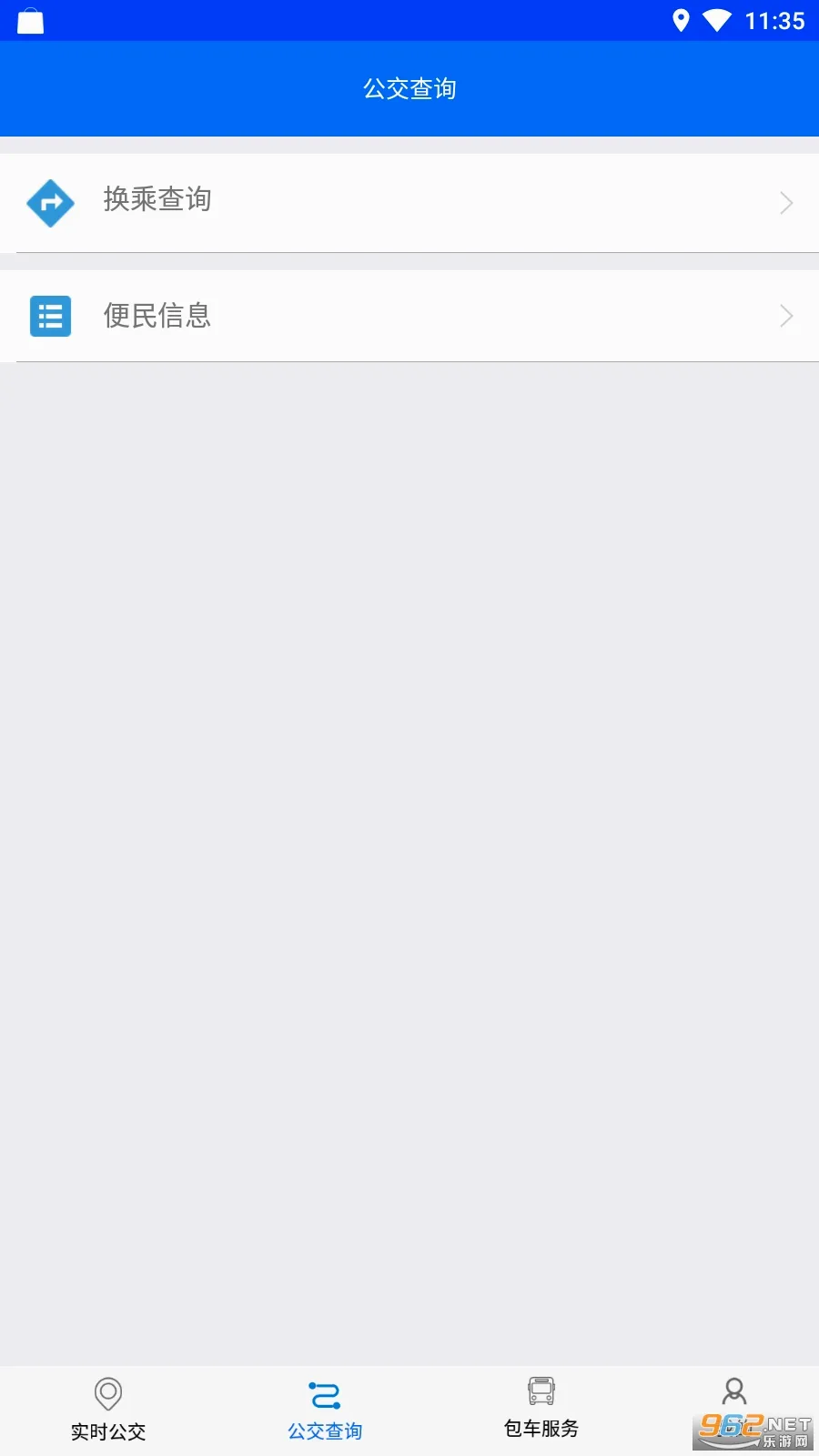
Task: Open the 换乘查询 transfer query row
Action: (409, 203)
